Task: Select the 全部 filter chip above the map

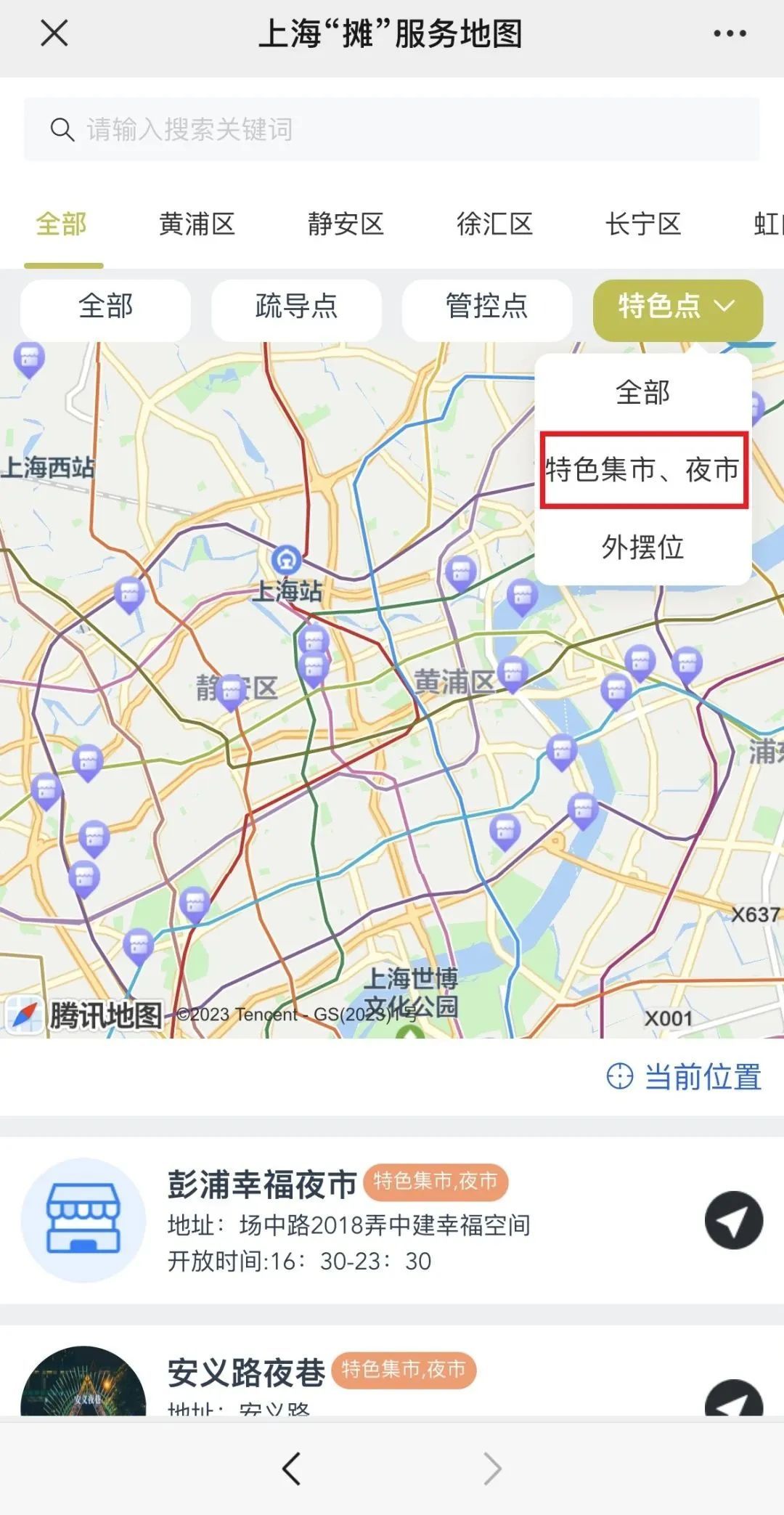Action: pos(106,306)
